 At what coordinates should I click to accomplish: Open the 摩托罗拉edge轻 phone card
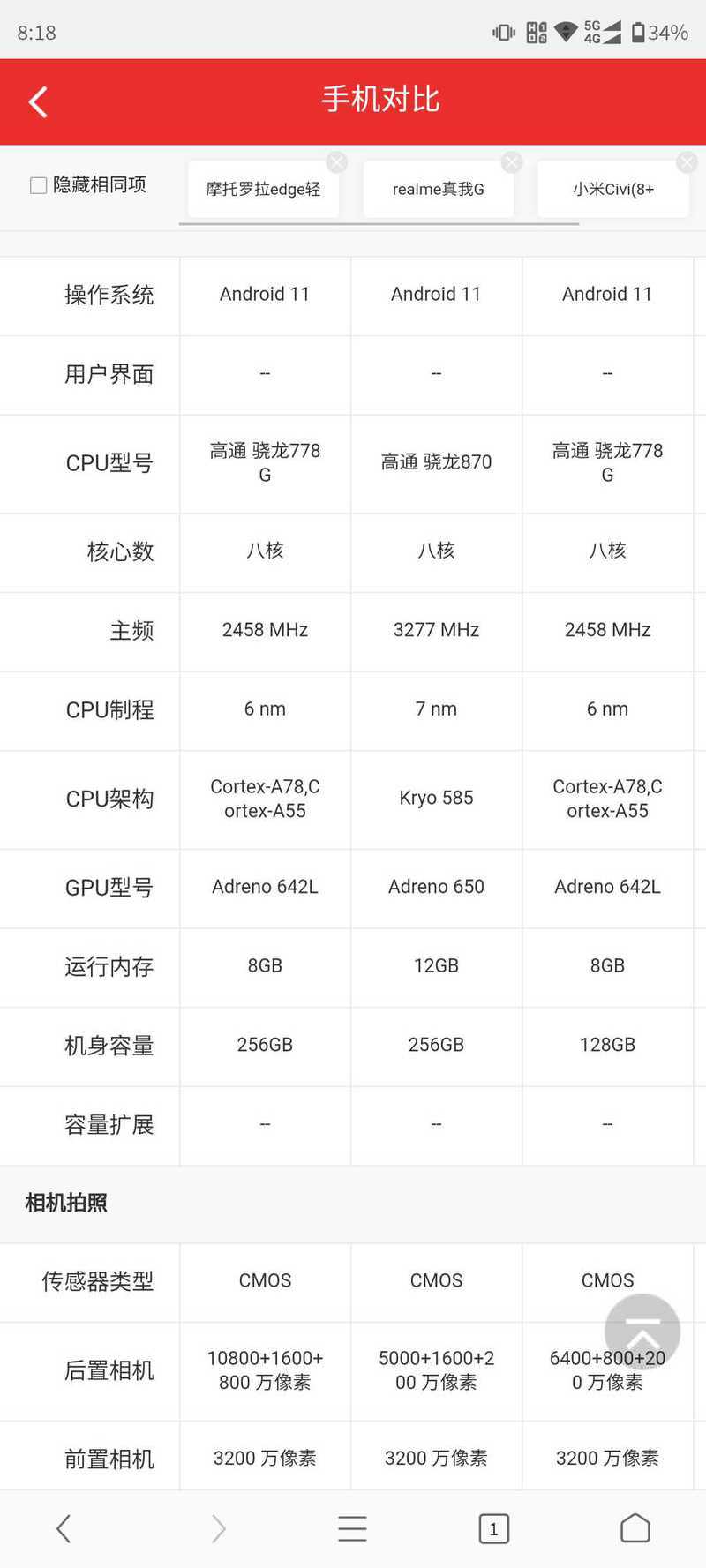click(x=263, y=189)
